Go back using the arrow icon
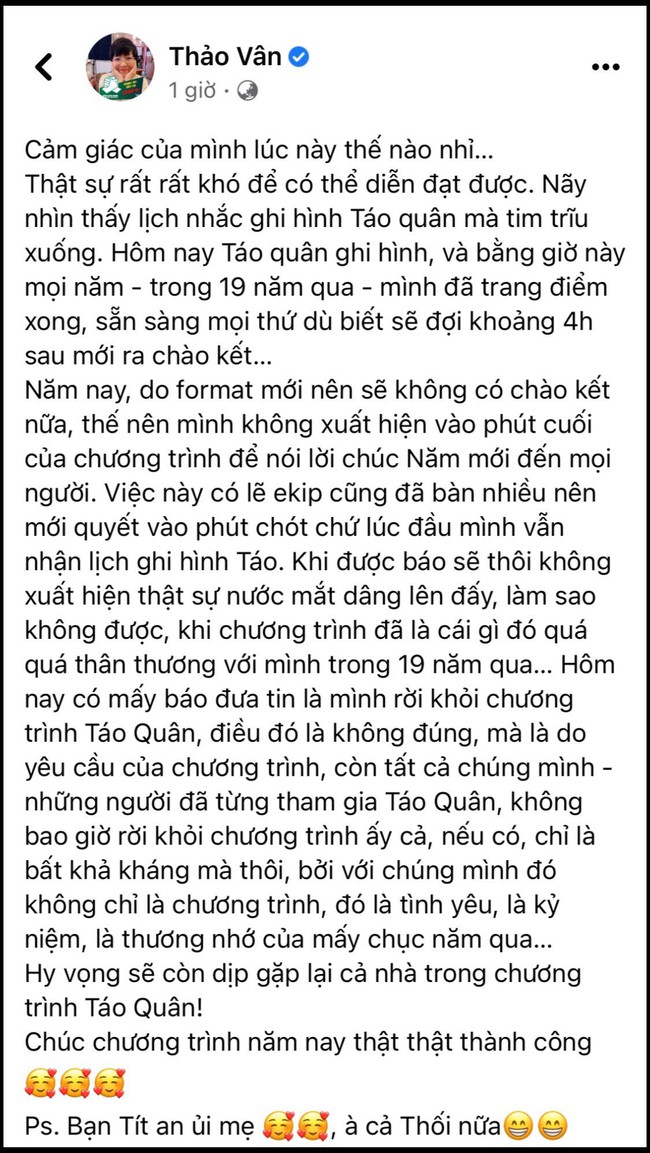Screen dimensions: 650x1153 click(x=43, y=67)
